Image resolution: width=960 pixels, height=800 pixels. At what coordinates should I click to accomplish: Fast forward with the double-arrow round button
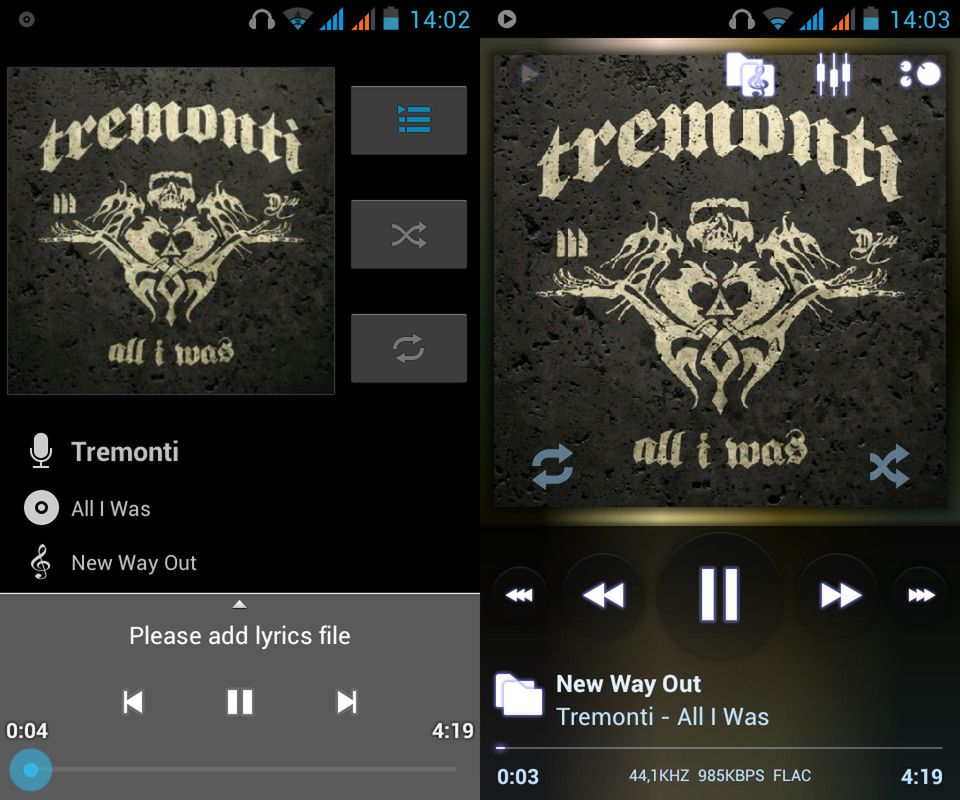click(x=840, y=596)
